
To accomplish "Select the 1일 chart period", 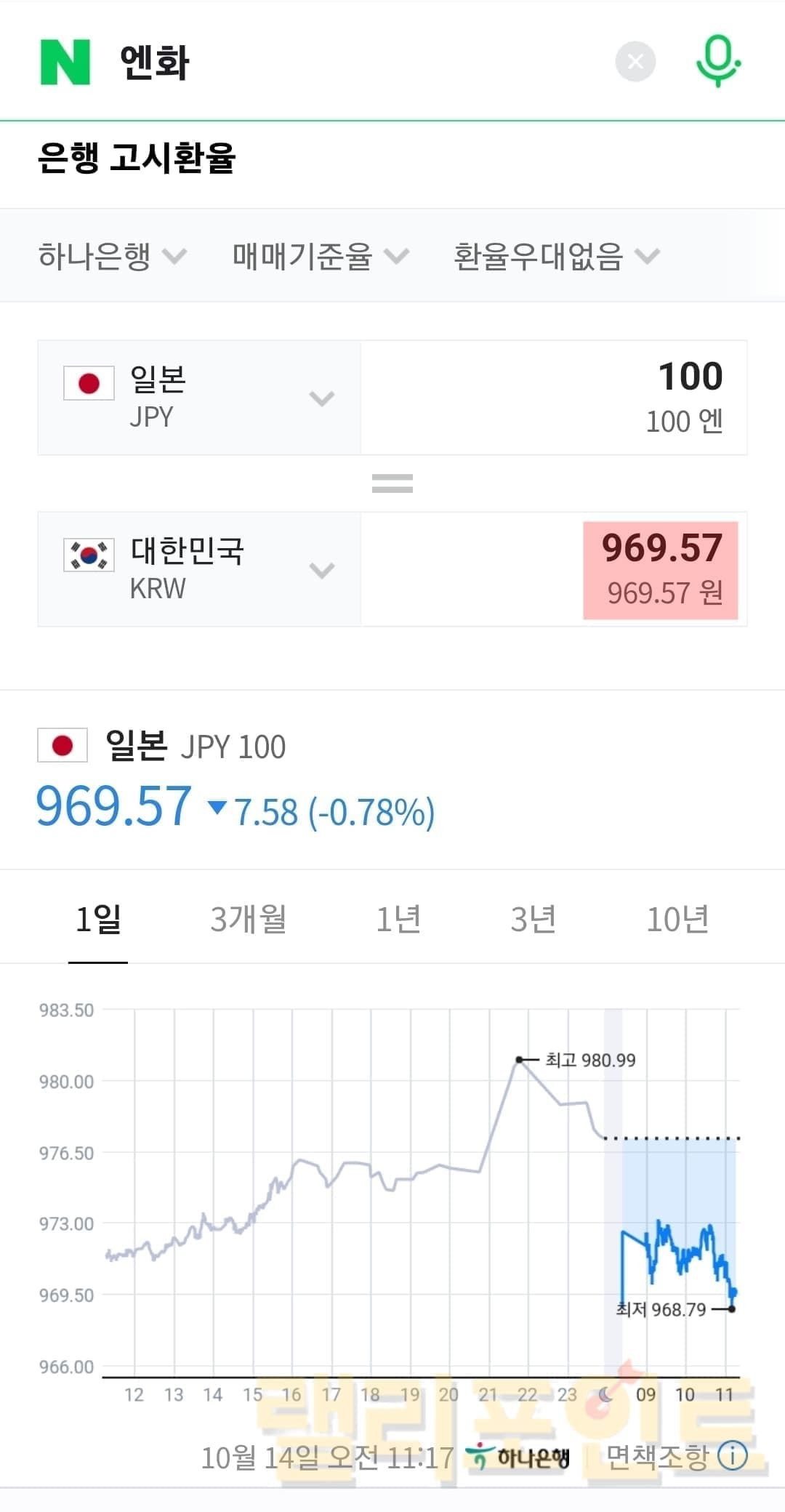I will point(98,919).
